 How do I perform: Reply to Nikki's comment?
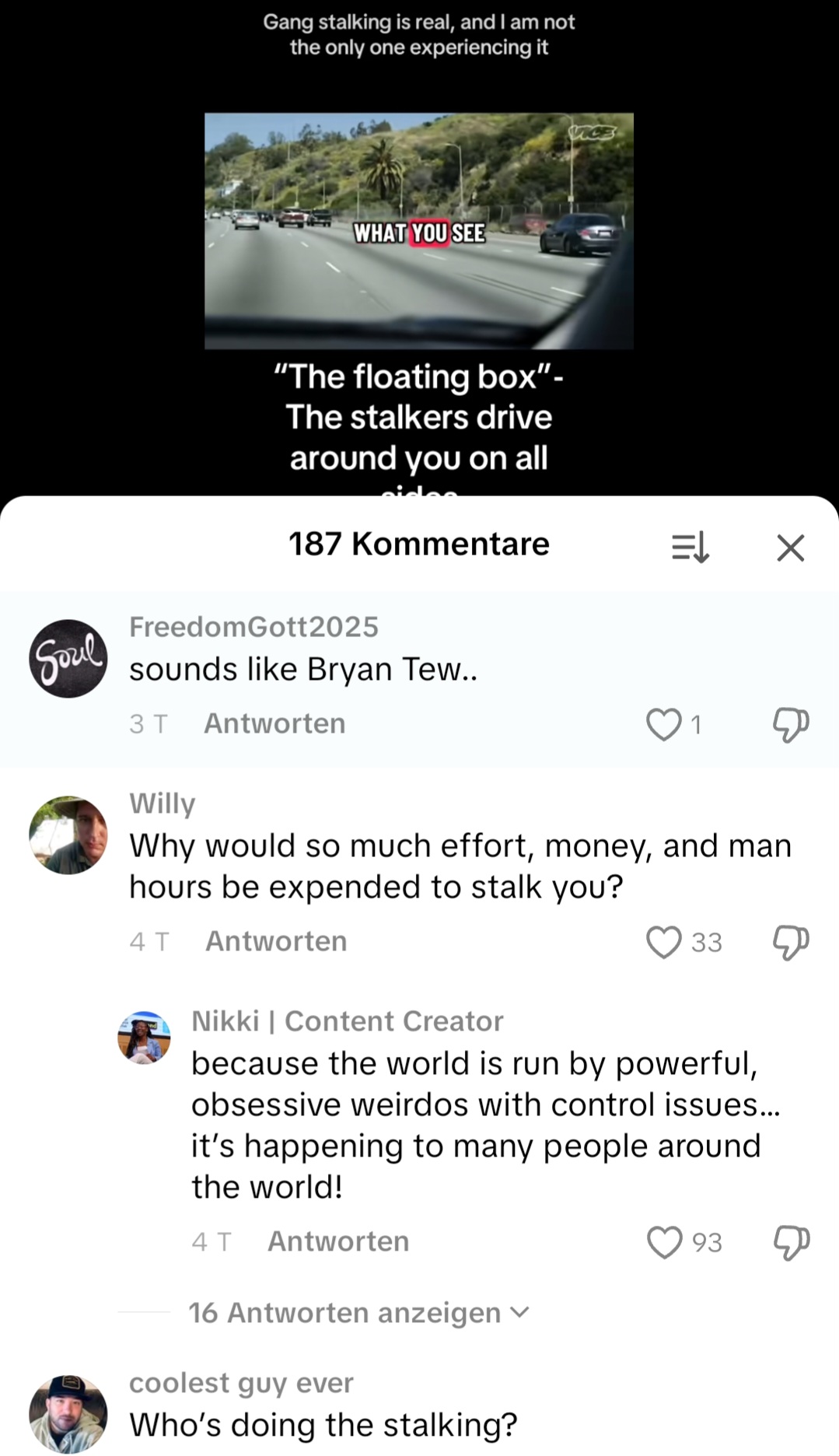[x=338, y=1242]
